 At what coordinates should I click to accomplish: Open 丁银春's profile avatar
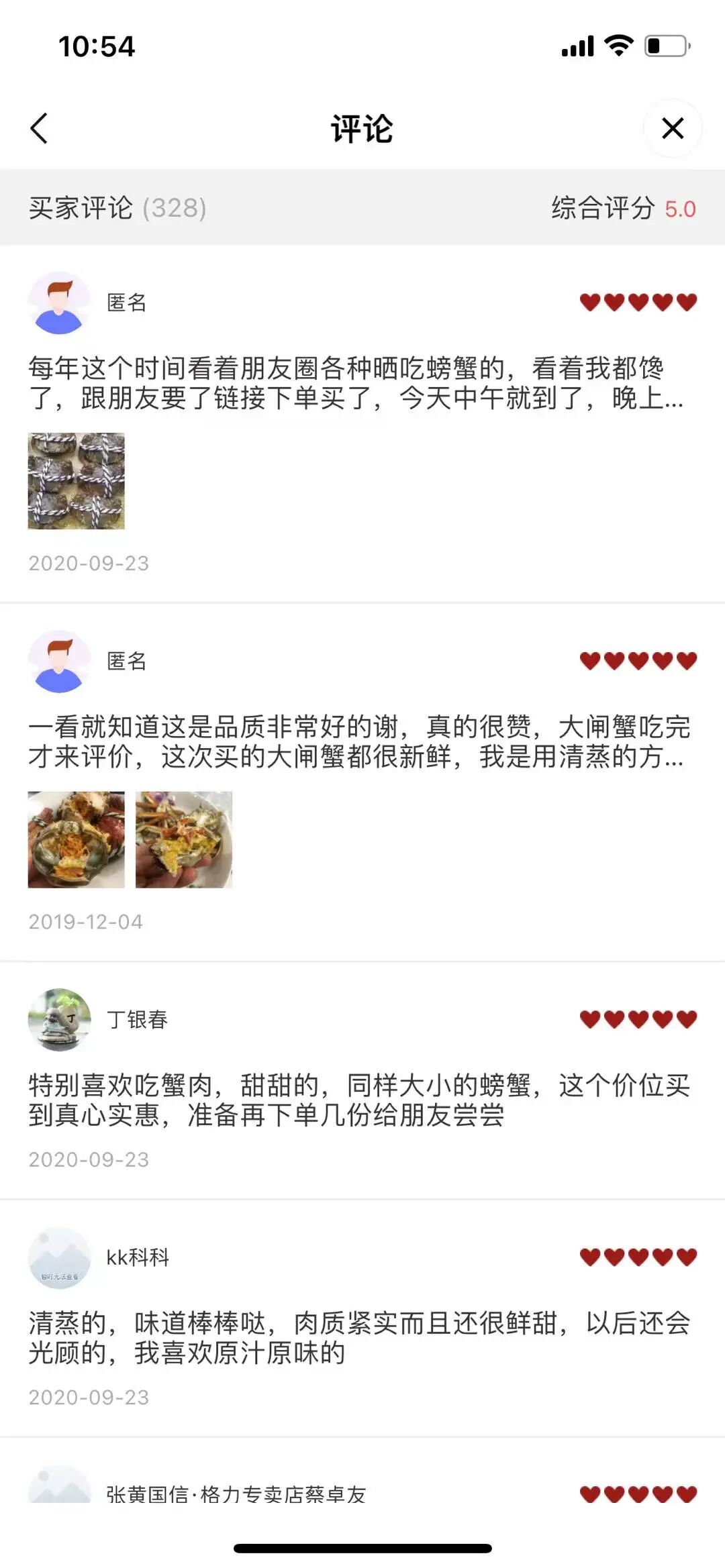pos(59,1019)
